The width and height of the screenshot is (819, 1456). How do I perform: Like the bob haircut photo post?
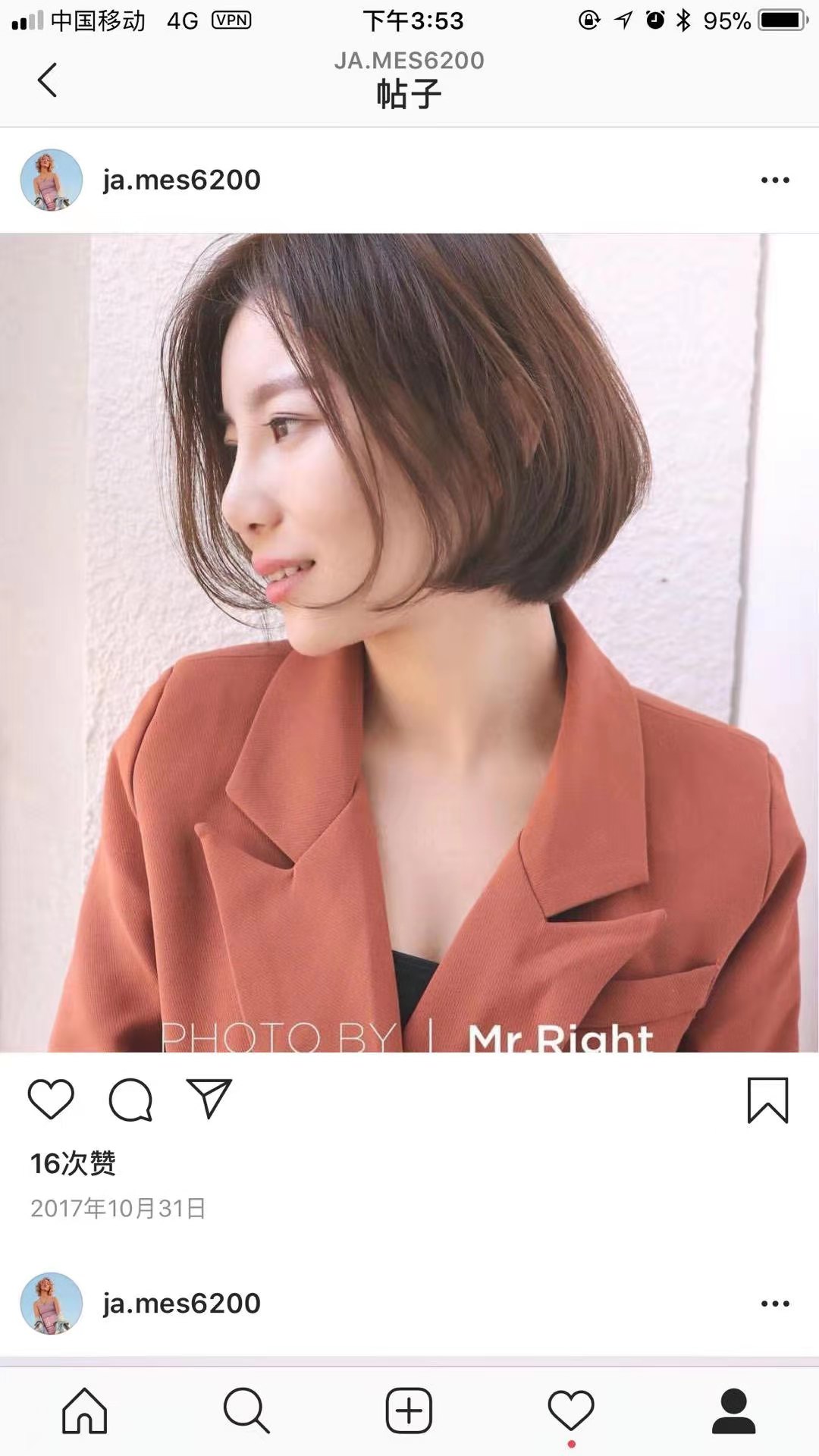pyautogui.click(x=51, y=1099)
